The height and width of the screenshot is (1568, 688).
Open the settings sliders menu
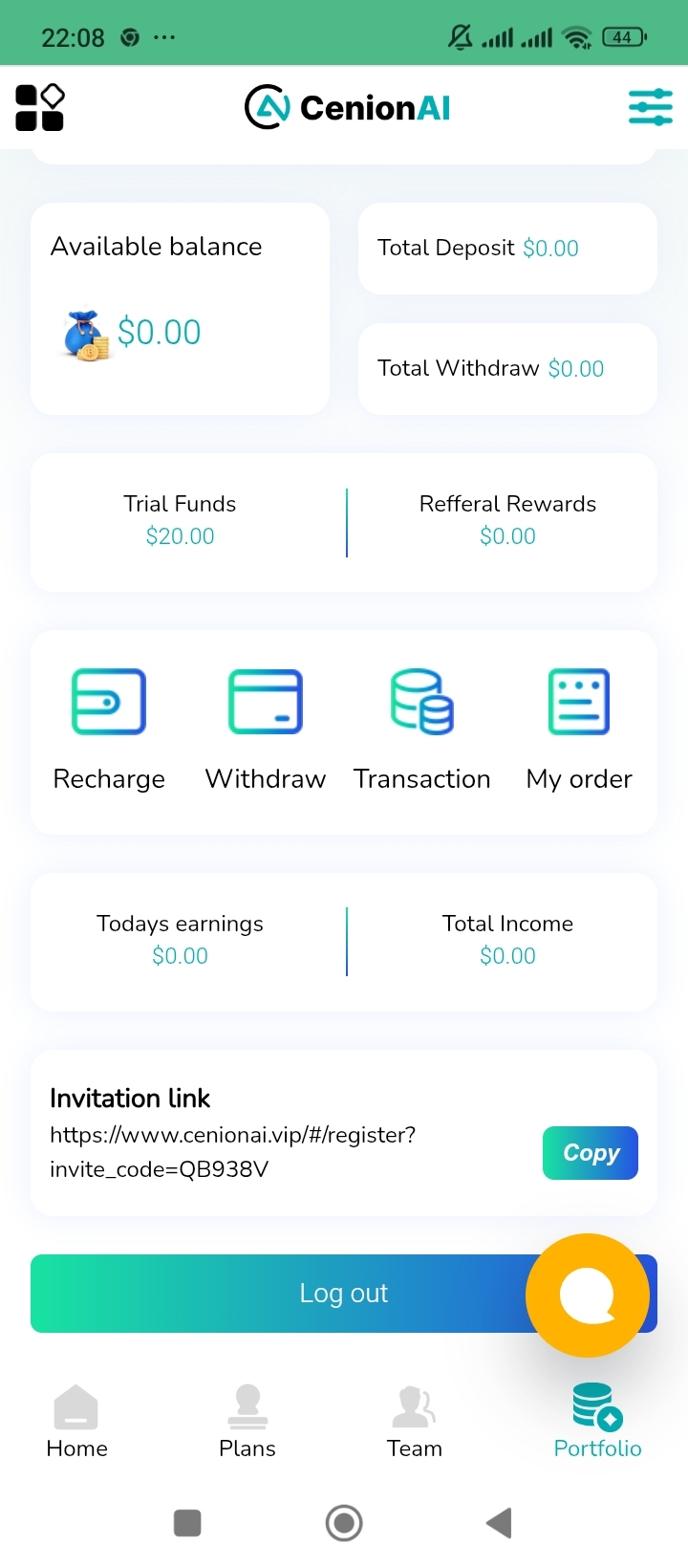point(650,107)
